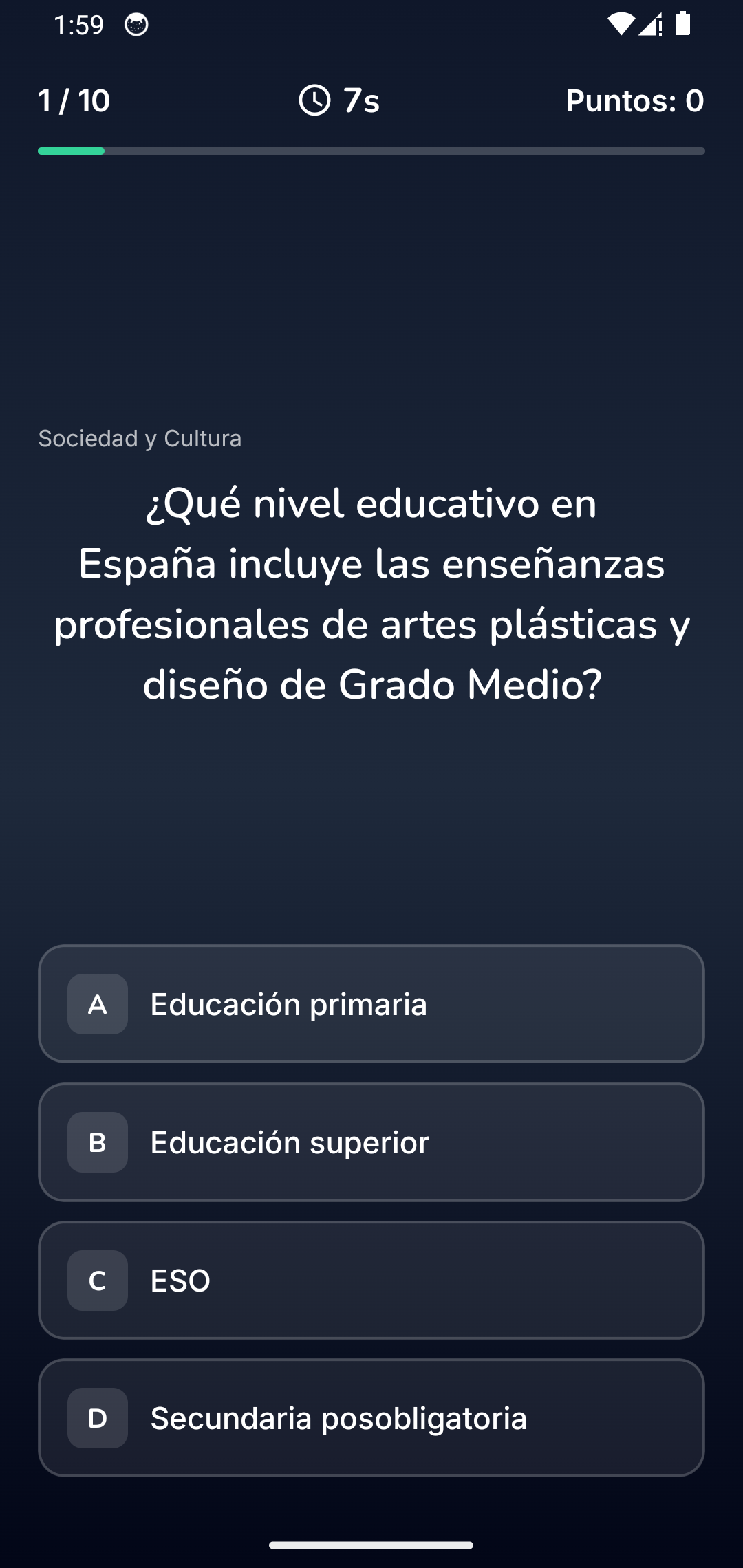This screenshot has width=743, height=1568.
Task: Answer with D, Secundaria posobligatoria
Action: [x=371, y=1417]
